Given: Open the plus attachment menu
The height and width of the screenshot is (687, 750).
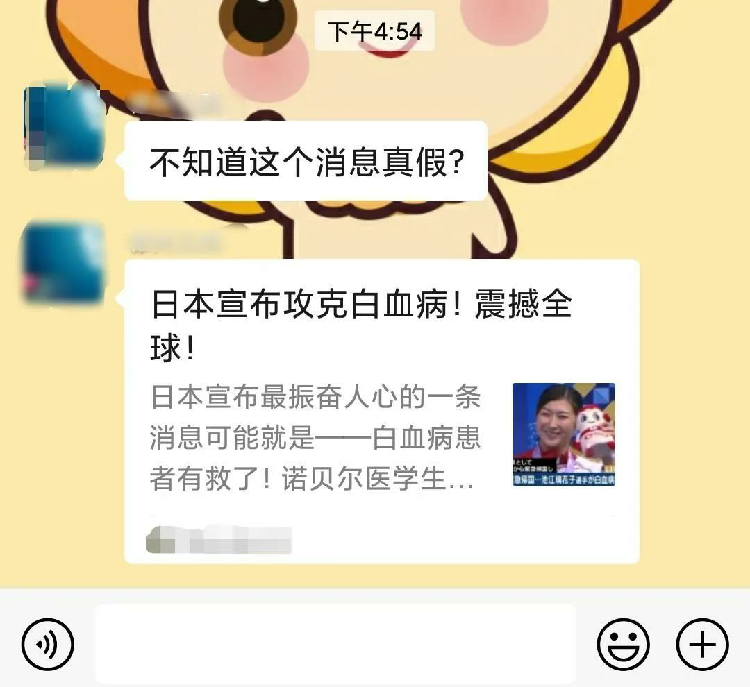Looking at the screenshot, I should tap(702, 644).
